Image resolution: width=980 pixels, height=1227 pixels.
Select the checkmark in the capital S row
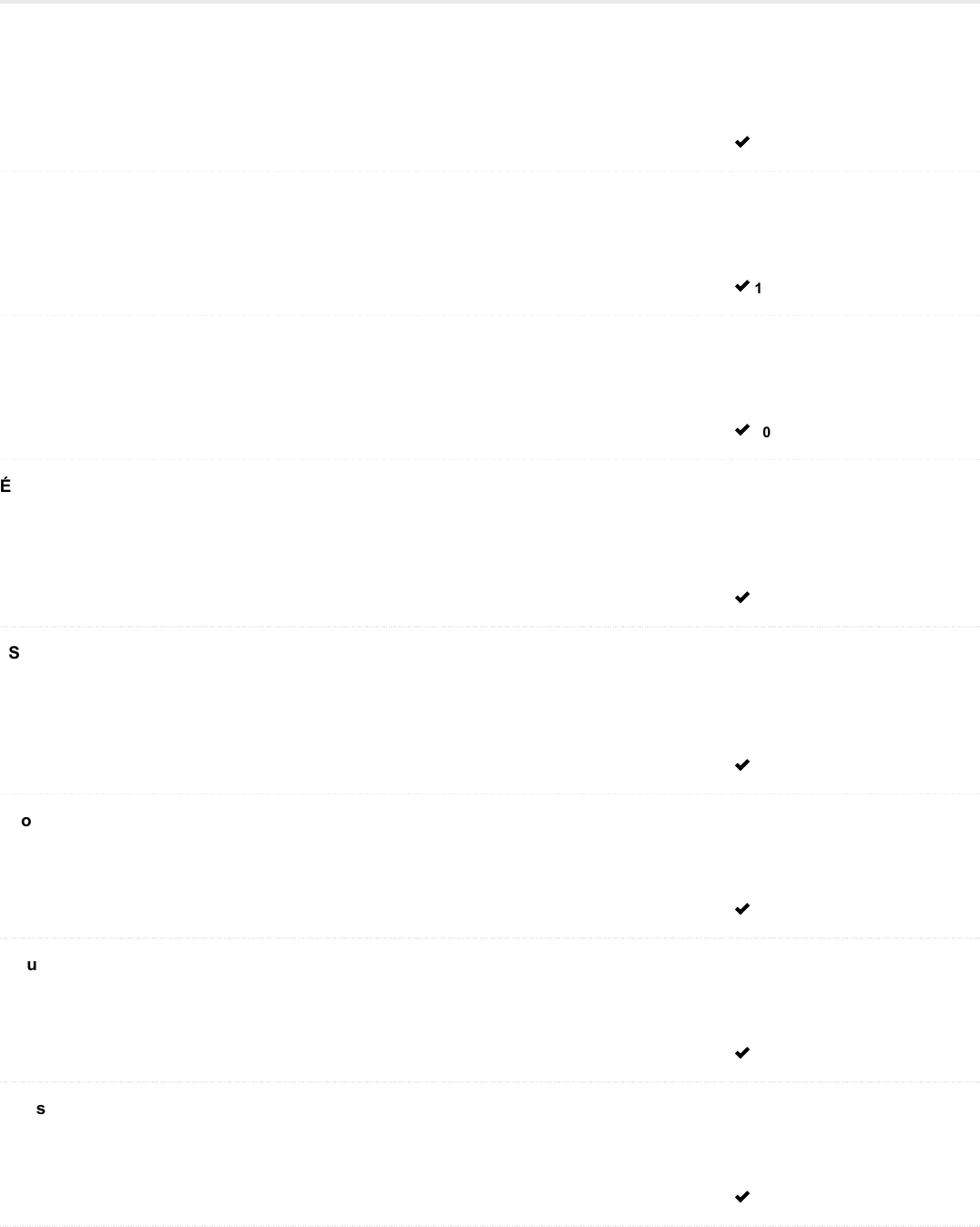click(741, 765)
